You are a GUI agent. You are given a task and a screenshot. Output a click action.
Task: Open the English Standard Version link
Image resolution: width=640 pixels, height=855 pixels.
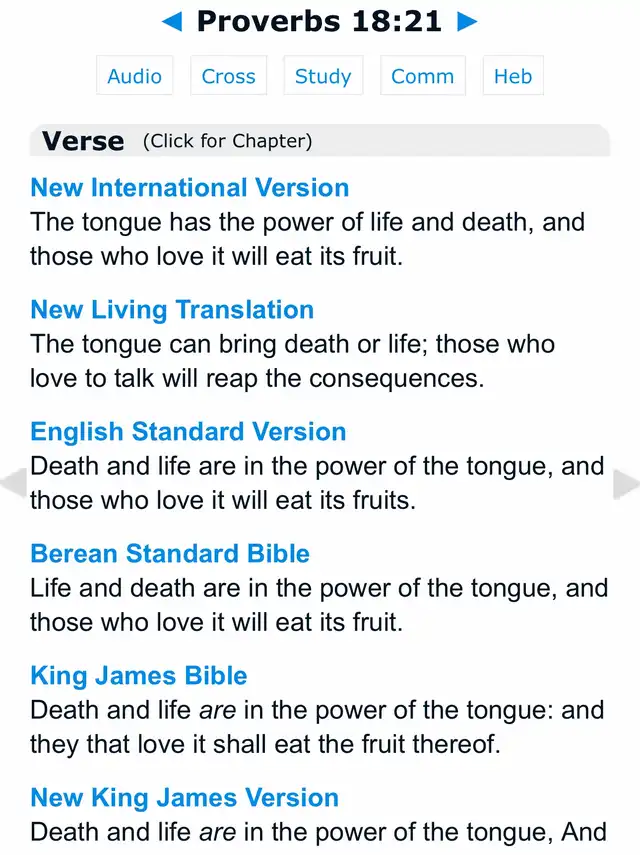[188, 431]
